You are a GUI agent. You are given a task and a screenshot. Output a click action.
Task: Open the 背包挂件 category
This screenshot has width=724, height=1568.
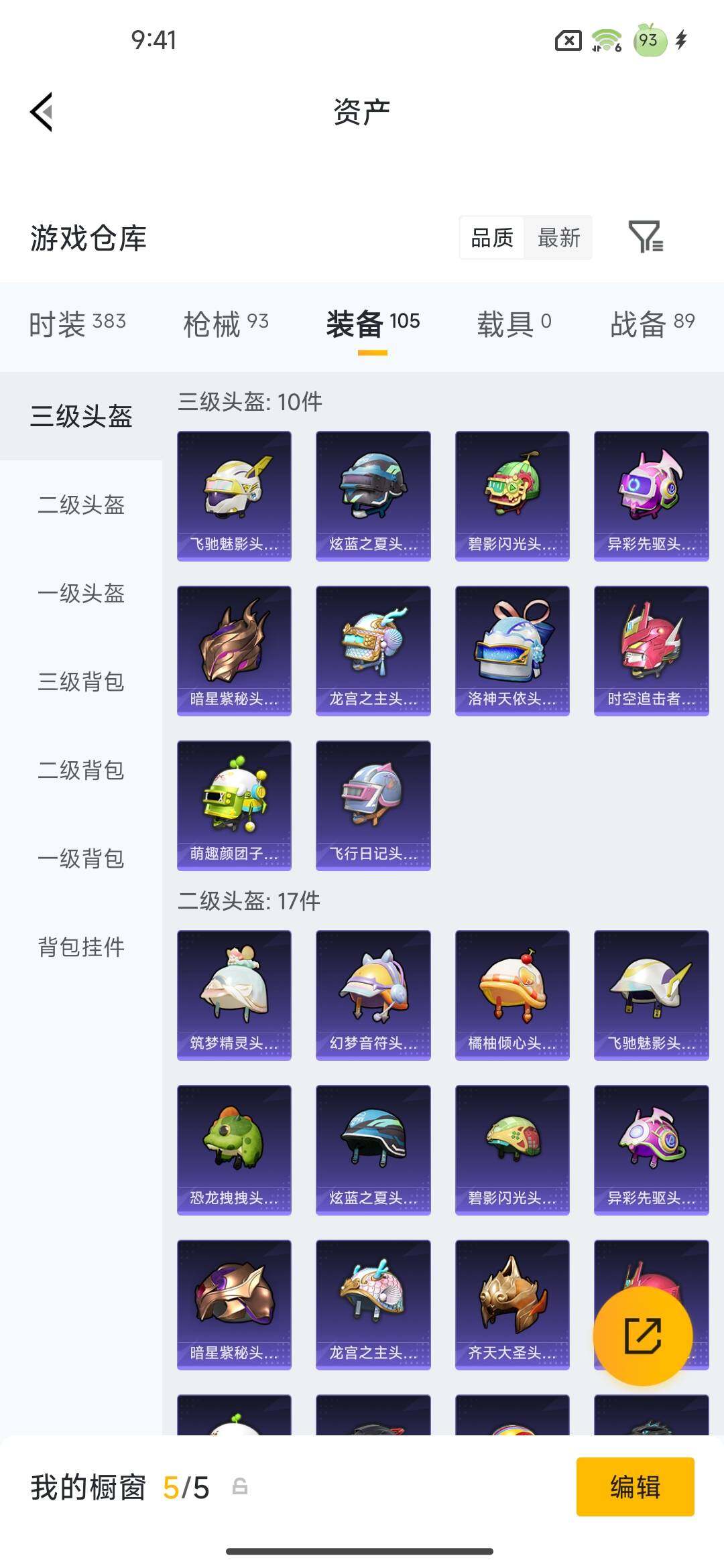click(x=80, y=948)
